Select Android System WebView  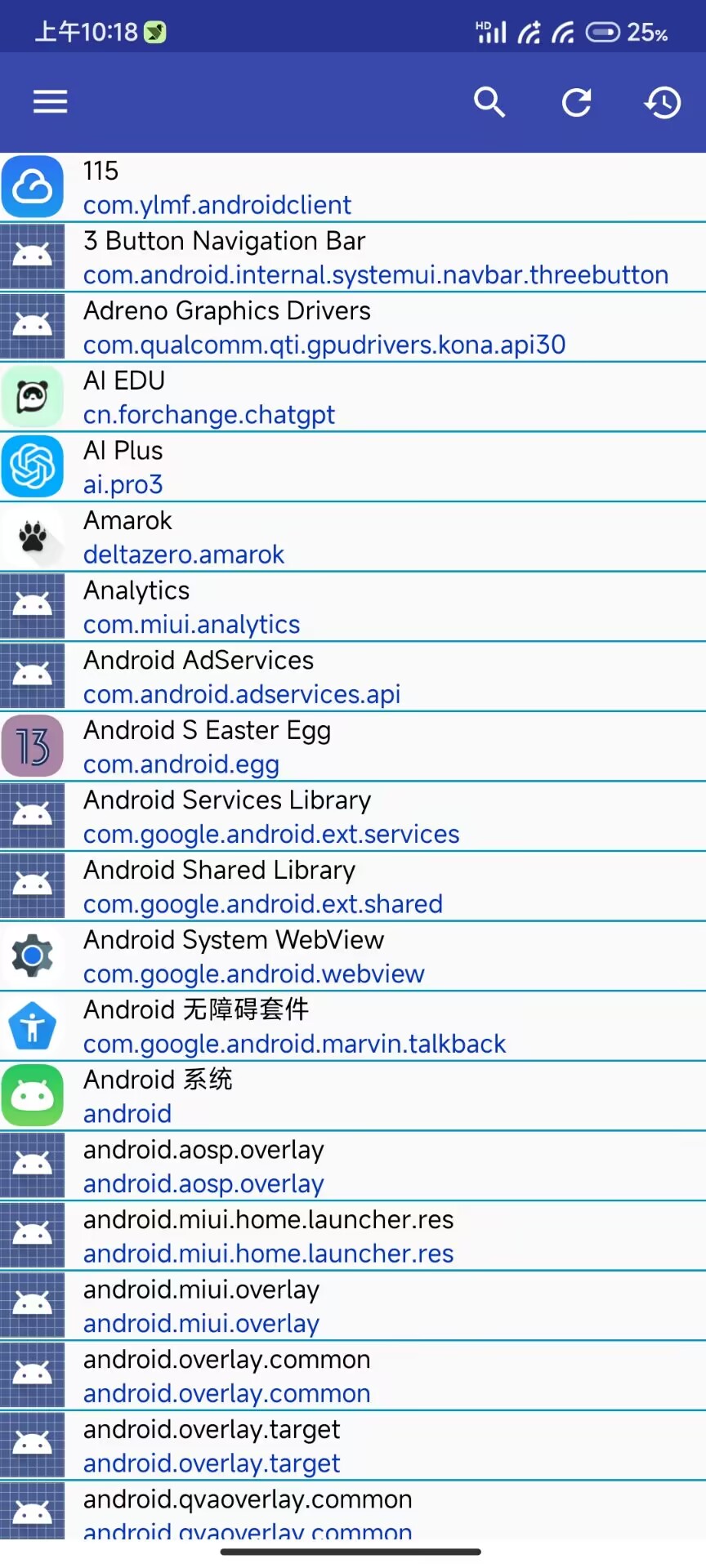(353, 956)
